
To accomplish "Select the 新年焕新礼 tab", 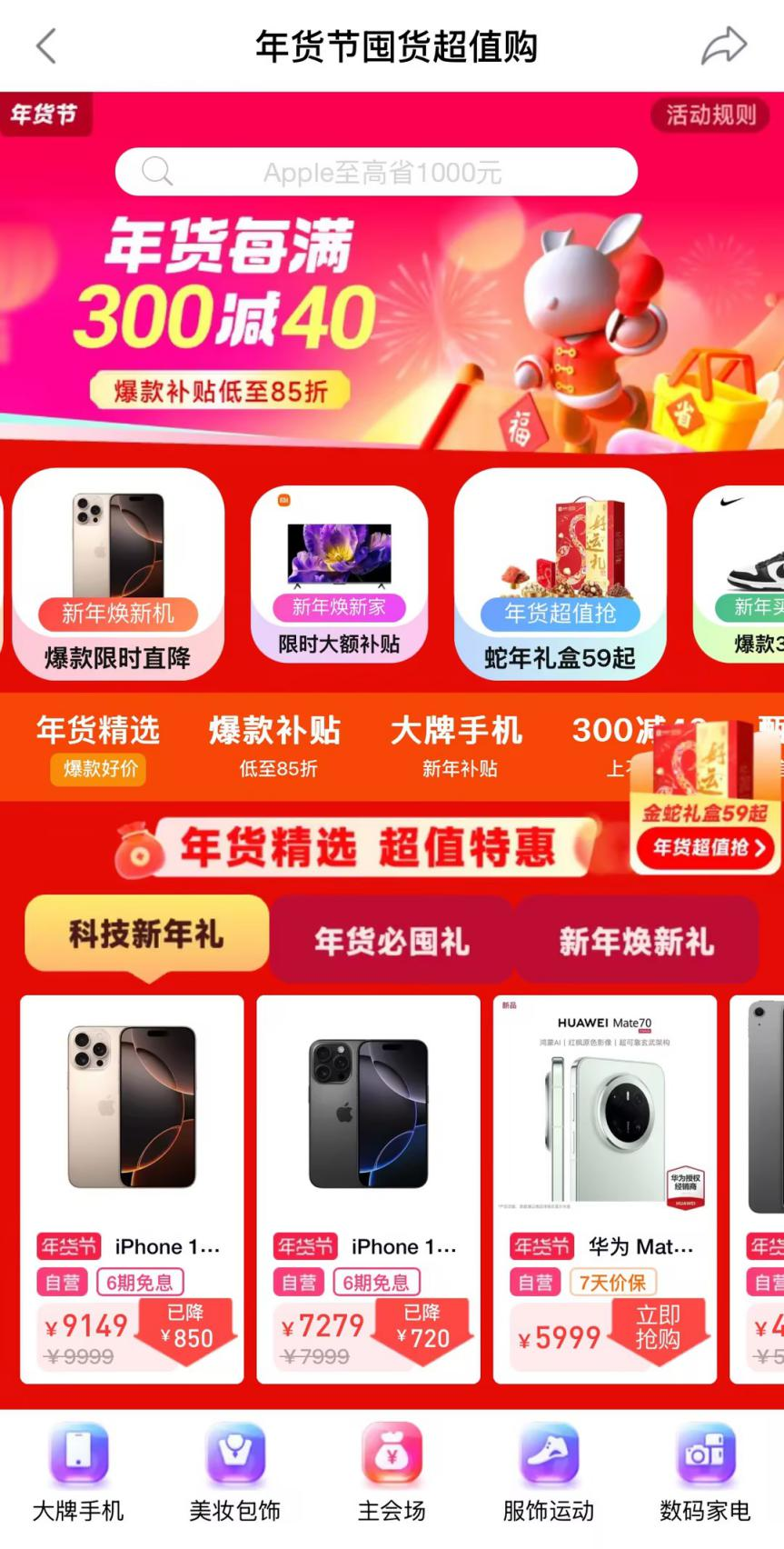I will pos(636,941).
